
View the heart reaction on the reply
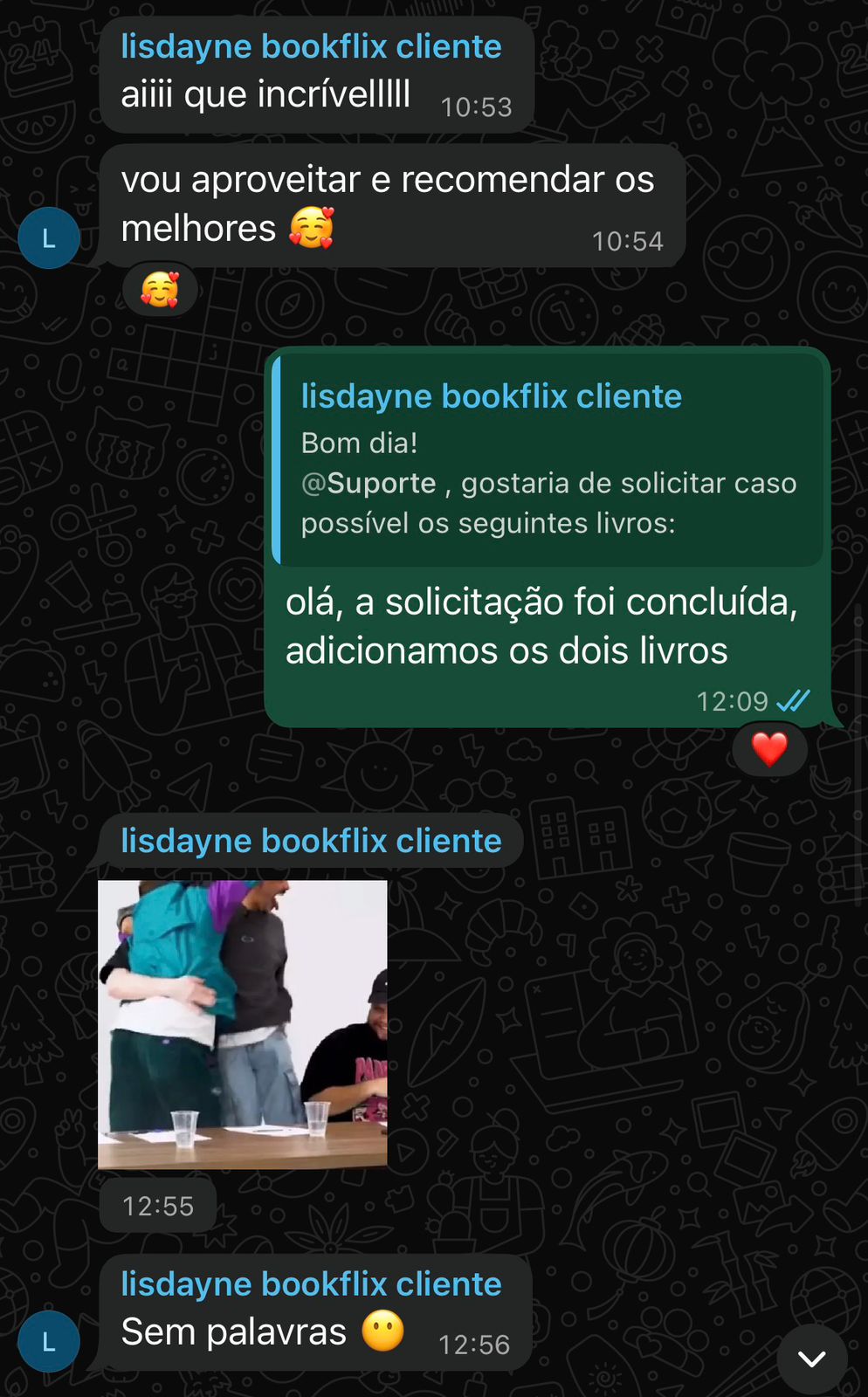point(769,749)
